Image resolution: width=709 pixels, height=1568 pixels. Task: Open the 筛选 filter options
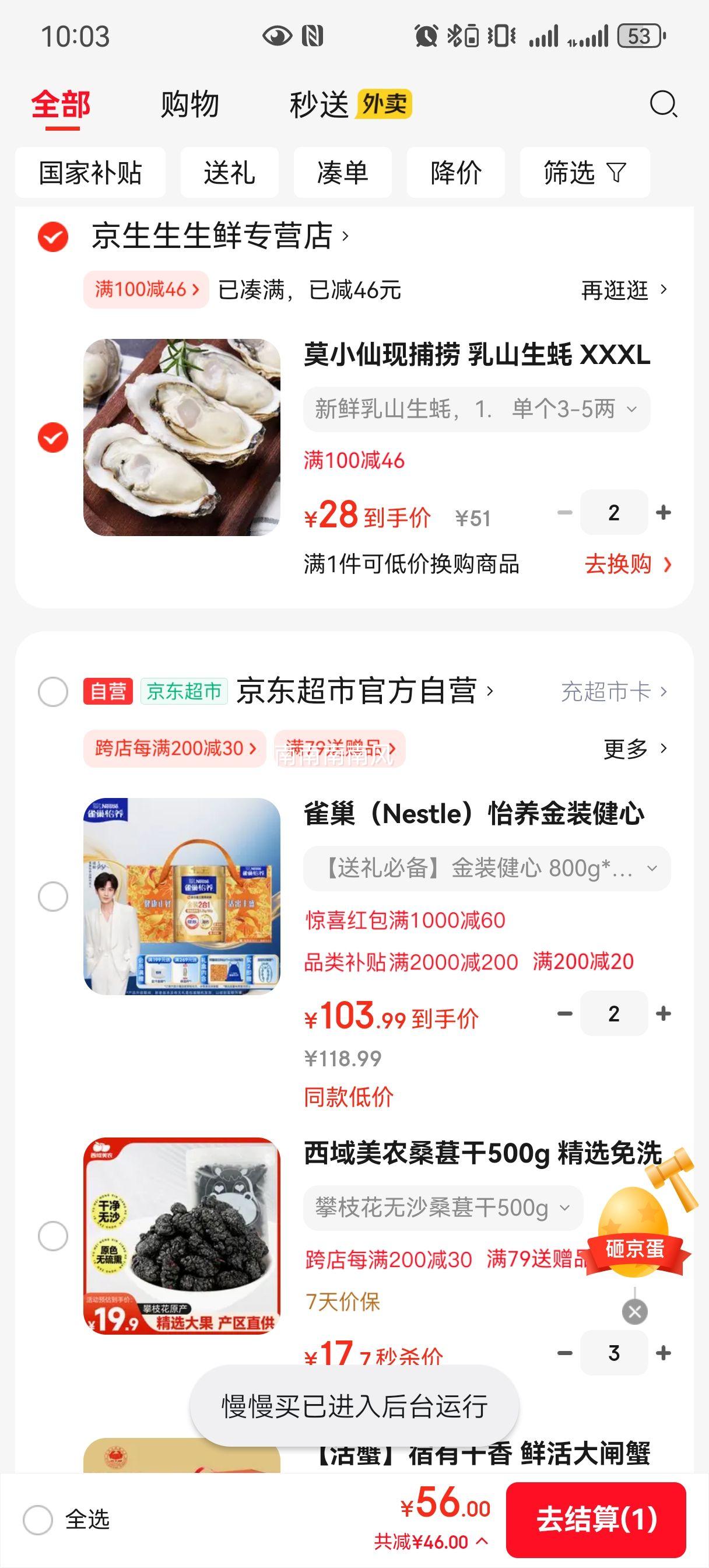click(x=584, y=173)
